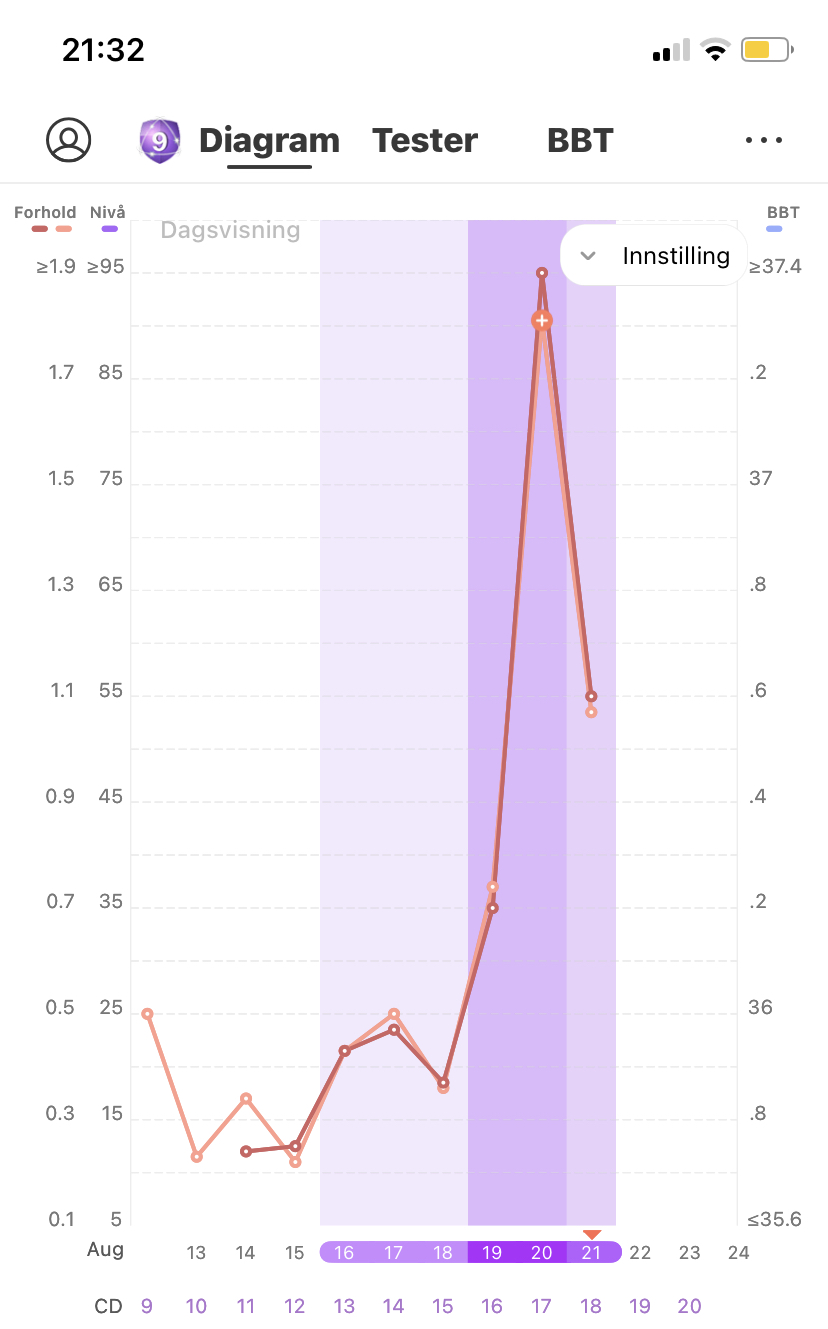Select the Diagram tab
Screen dimensions: 828x1329
[x=269, y=140]
